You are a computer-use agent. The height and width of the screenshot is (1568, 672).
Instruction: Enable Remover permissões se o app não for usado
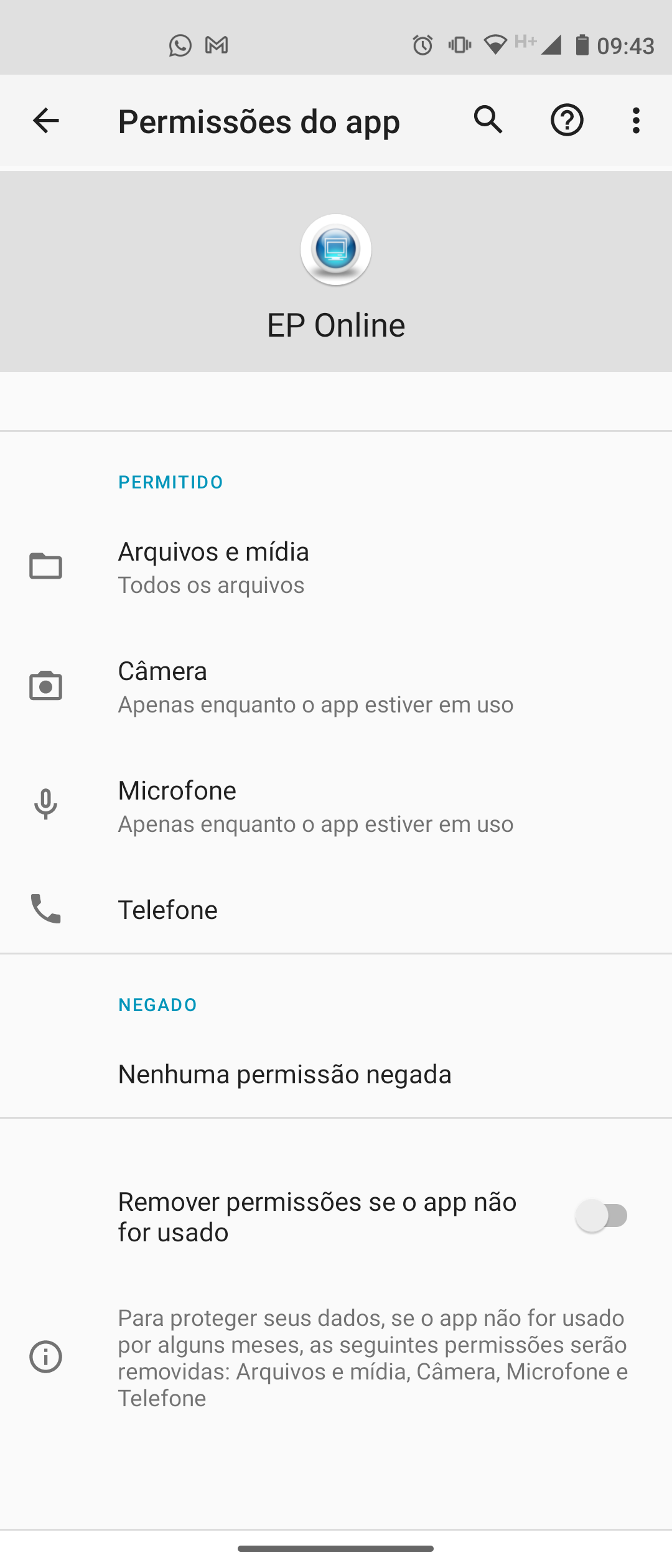click(601, 1216)
